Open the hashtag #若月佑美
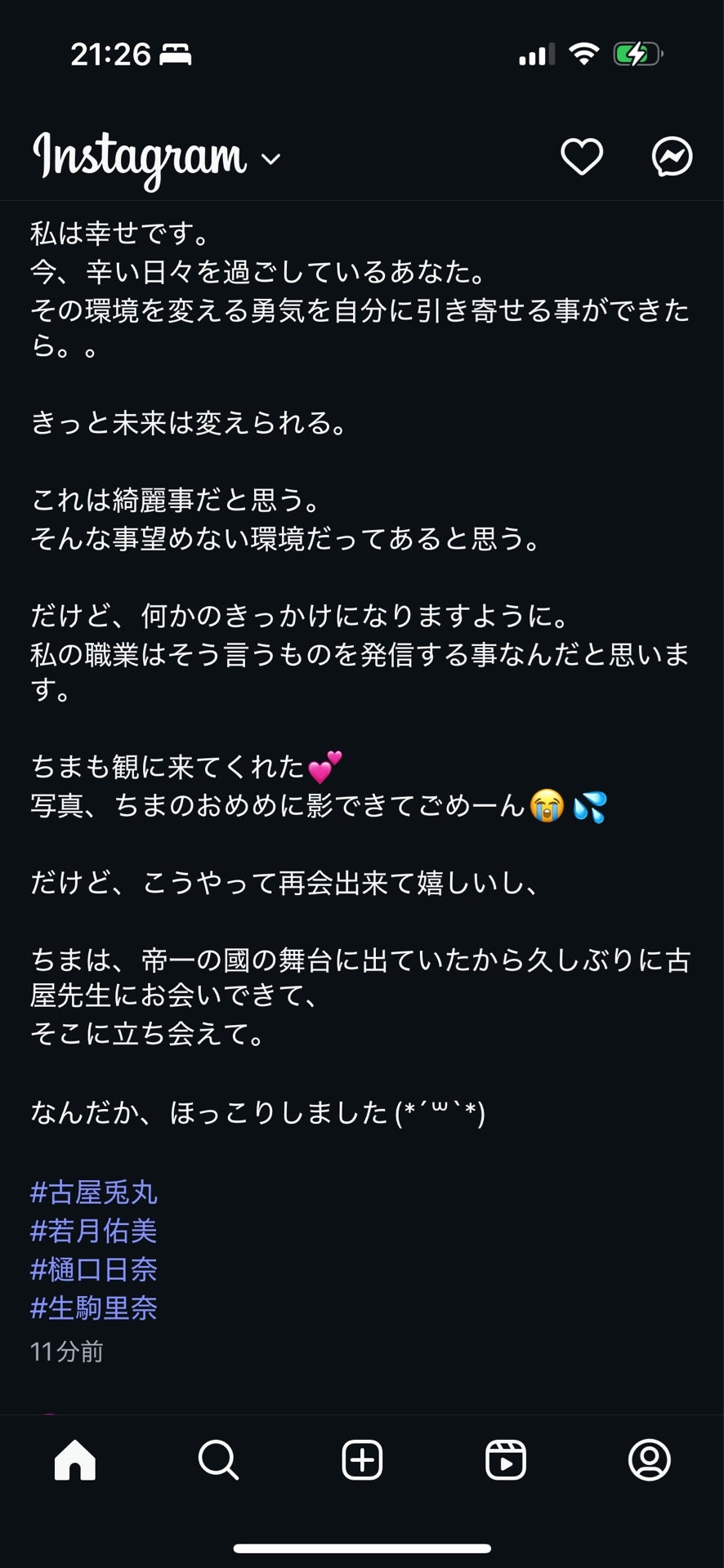 (95, 1232)
